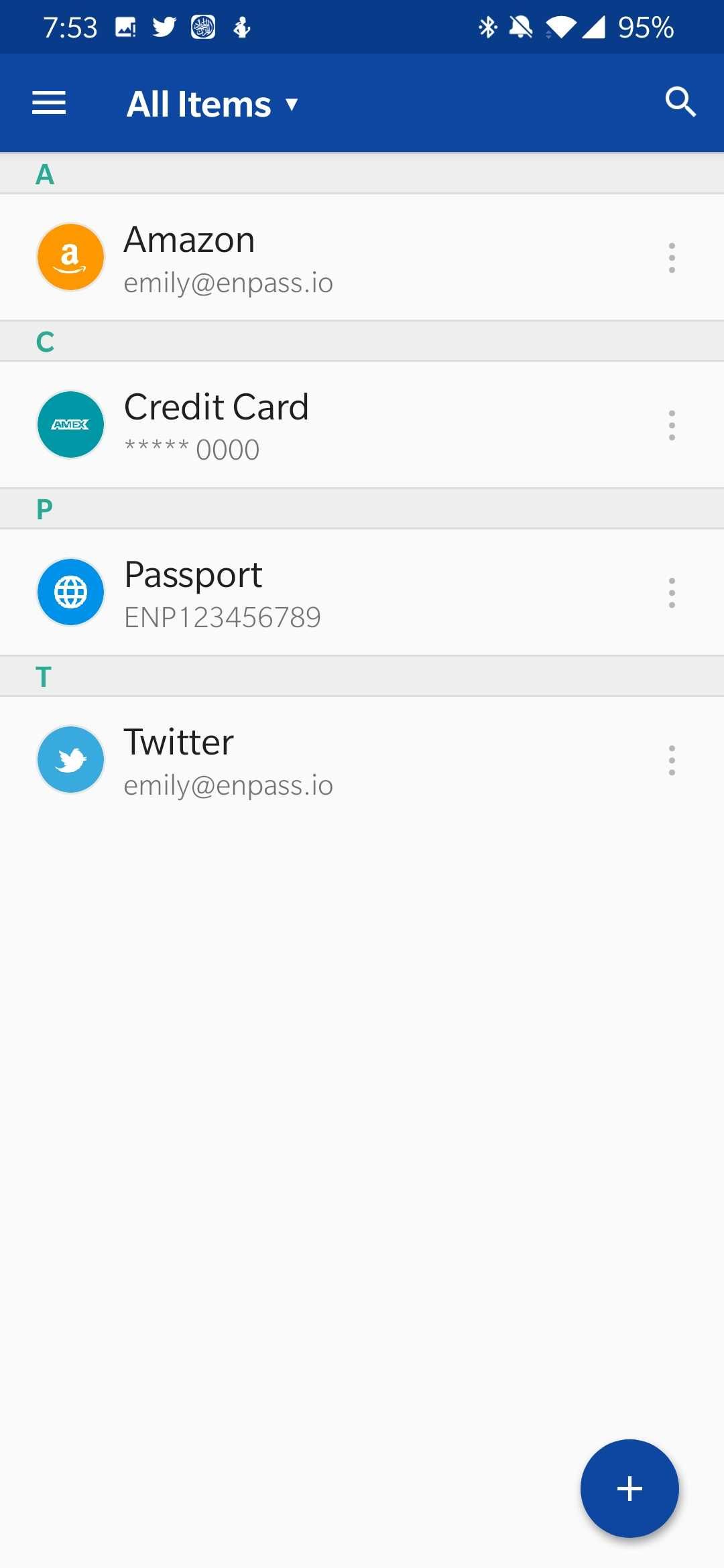Select the Passport globe icon
This screenshot has height=1568, width=724.
pos(70,592)
